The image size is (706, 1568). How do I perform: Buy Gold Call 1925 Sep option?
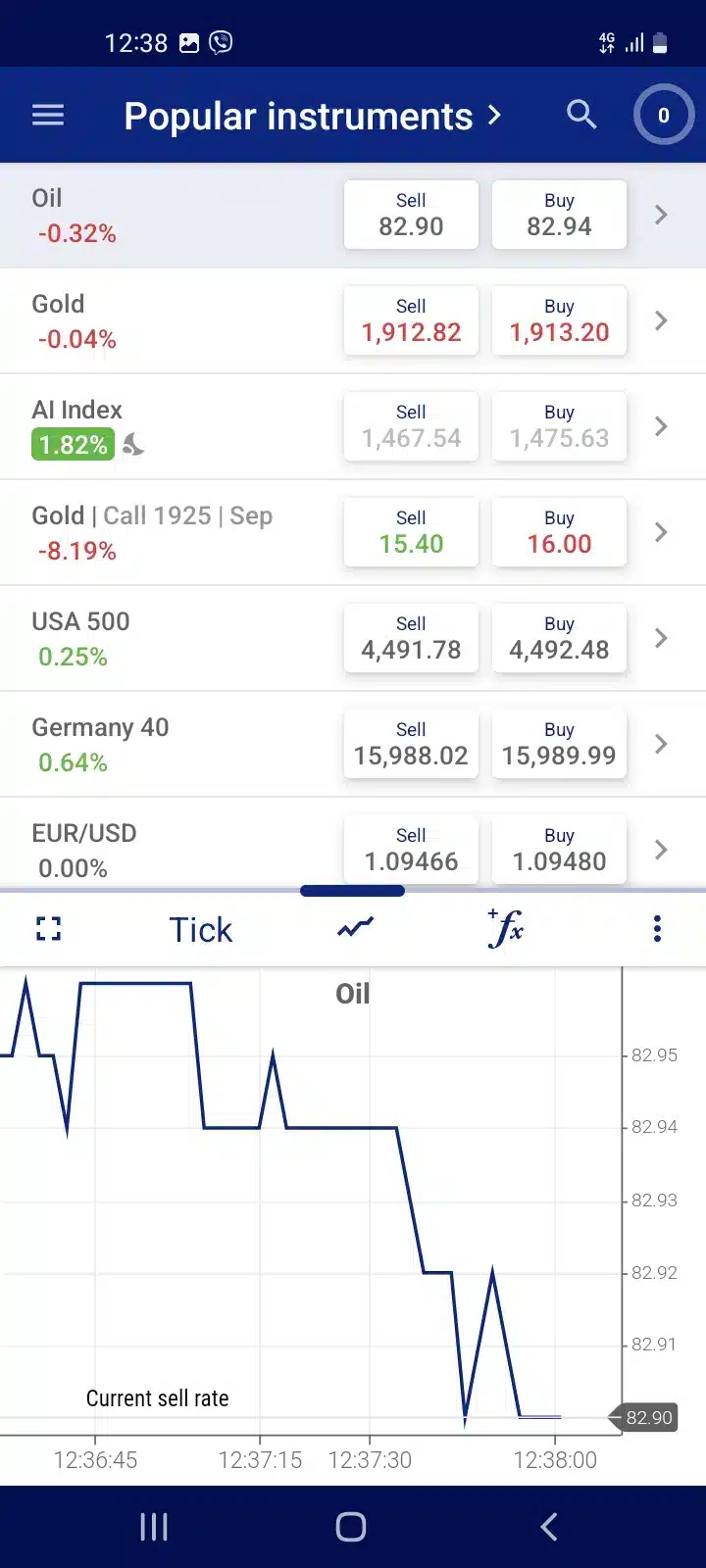click(559, 532)
